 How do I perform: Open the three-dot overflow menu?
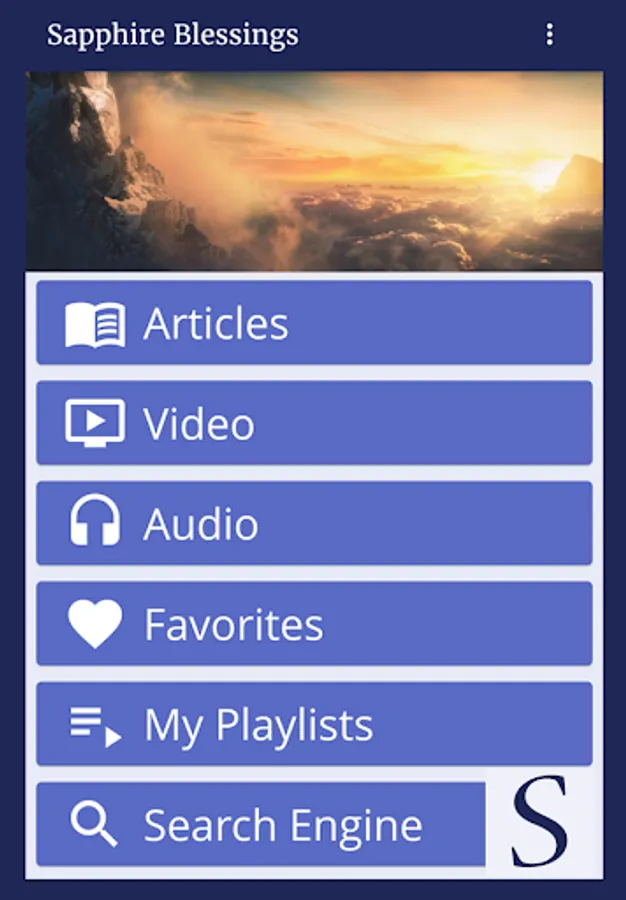[549, 35]
